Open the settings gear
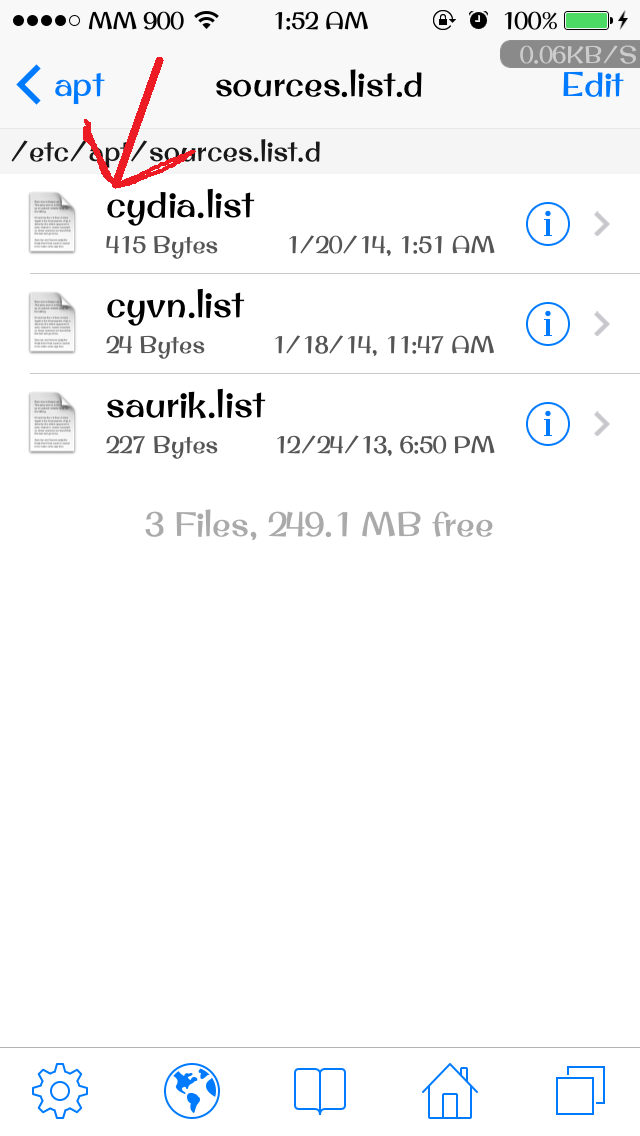The image size is (640, 1136). tap(60, 1090)
